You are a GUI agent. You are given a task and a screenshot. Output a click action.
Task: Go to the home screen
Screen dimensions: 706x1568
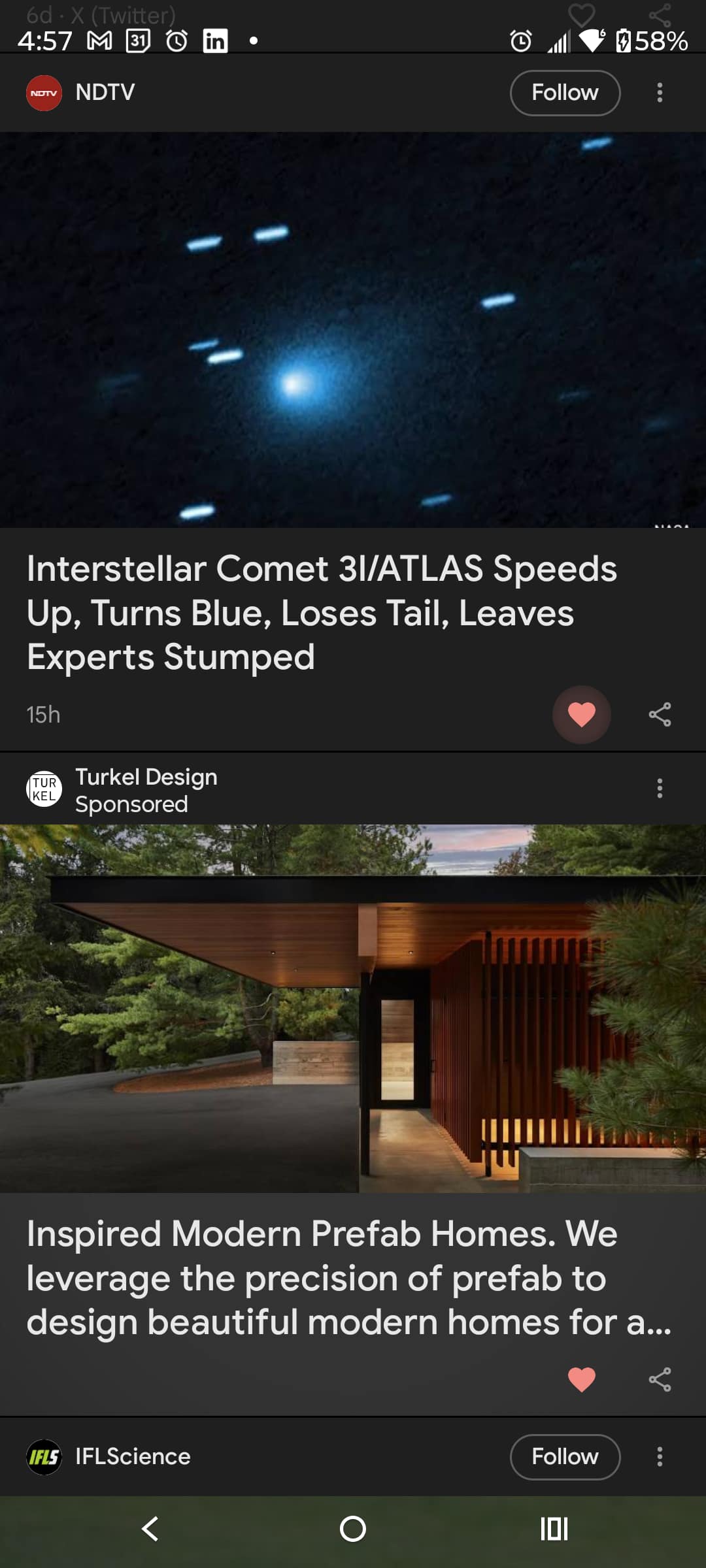point(353,1529)
